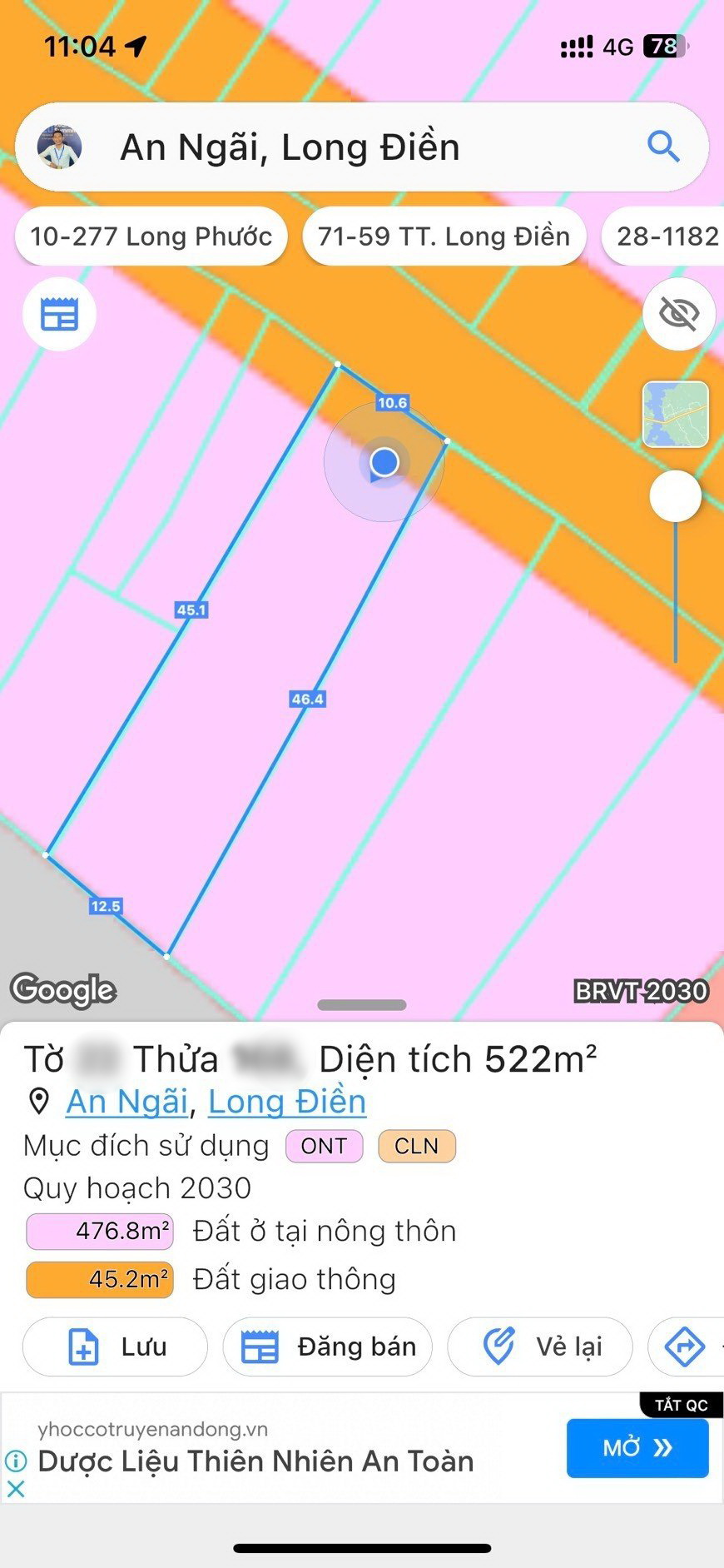This screenshot has height=1568, width=724.
Task: Tap the search magnifier icon
Action: [663, 147]
